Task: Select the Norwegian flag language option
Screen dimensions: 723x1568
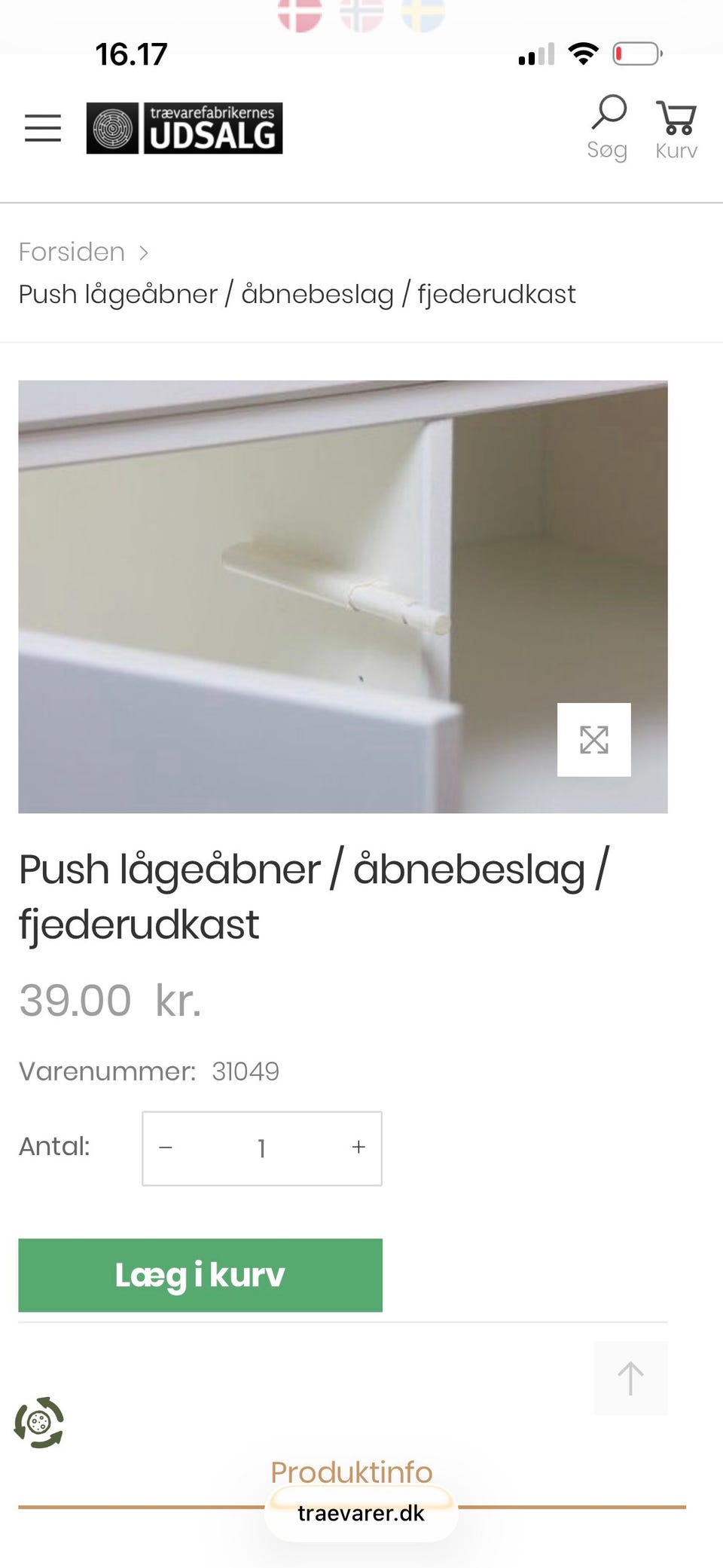Action: point(361,14)
